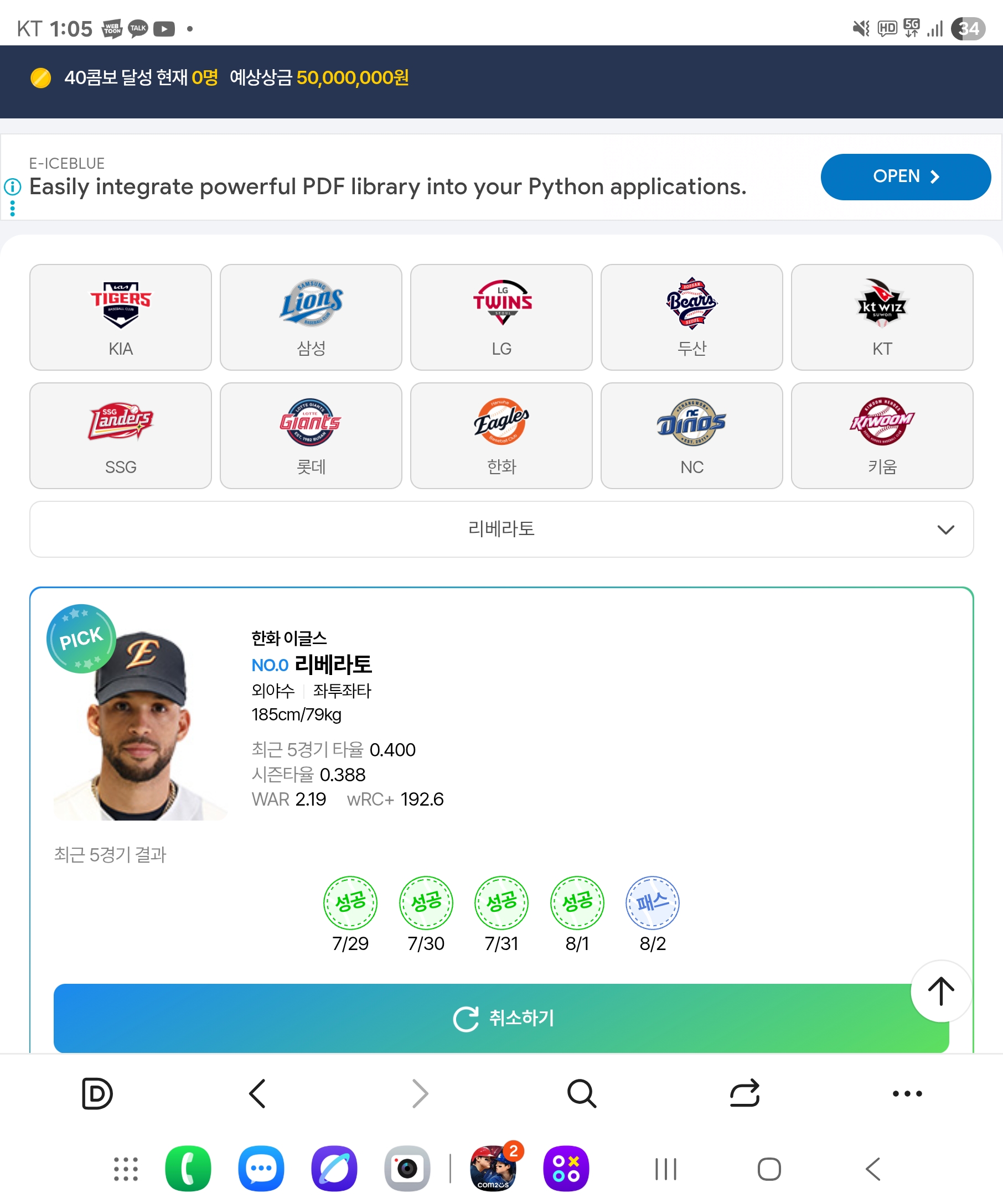Choose the Samsung Lions team
This screenshot has height=1204, width=1003.
coord(311,317)
